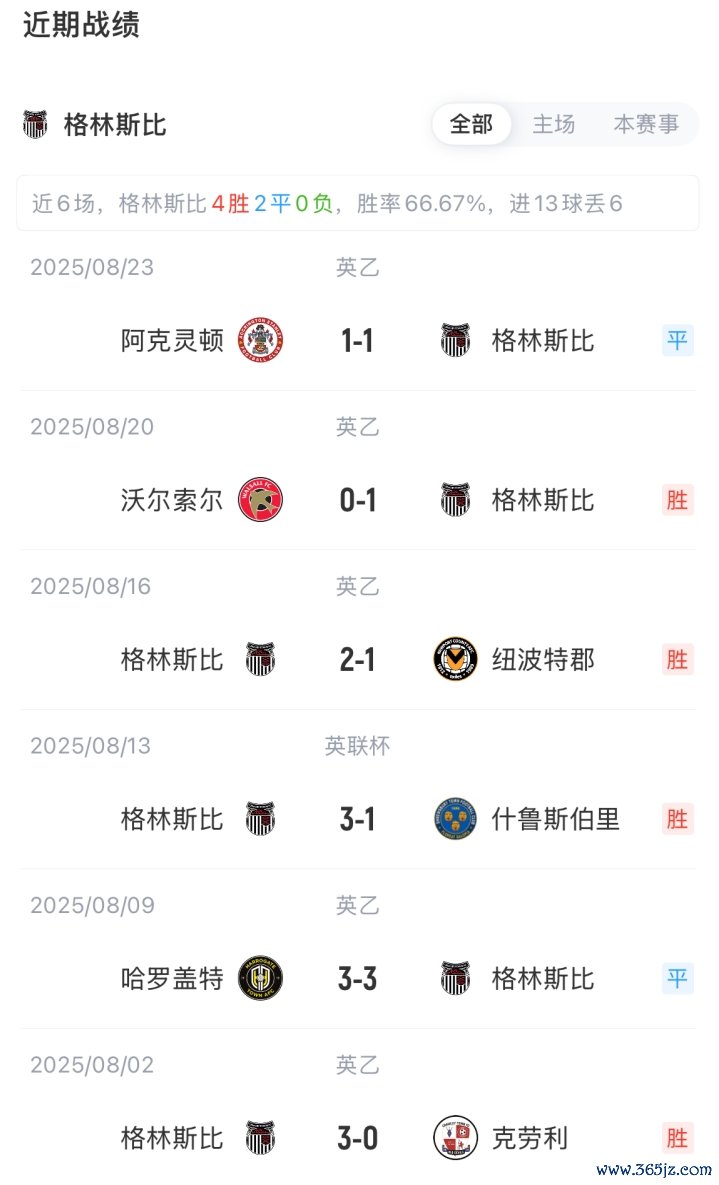Open the 格林斯比 vs 什鲁斯伯里 3-1 match

(x=358, y=819)
